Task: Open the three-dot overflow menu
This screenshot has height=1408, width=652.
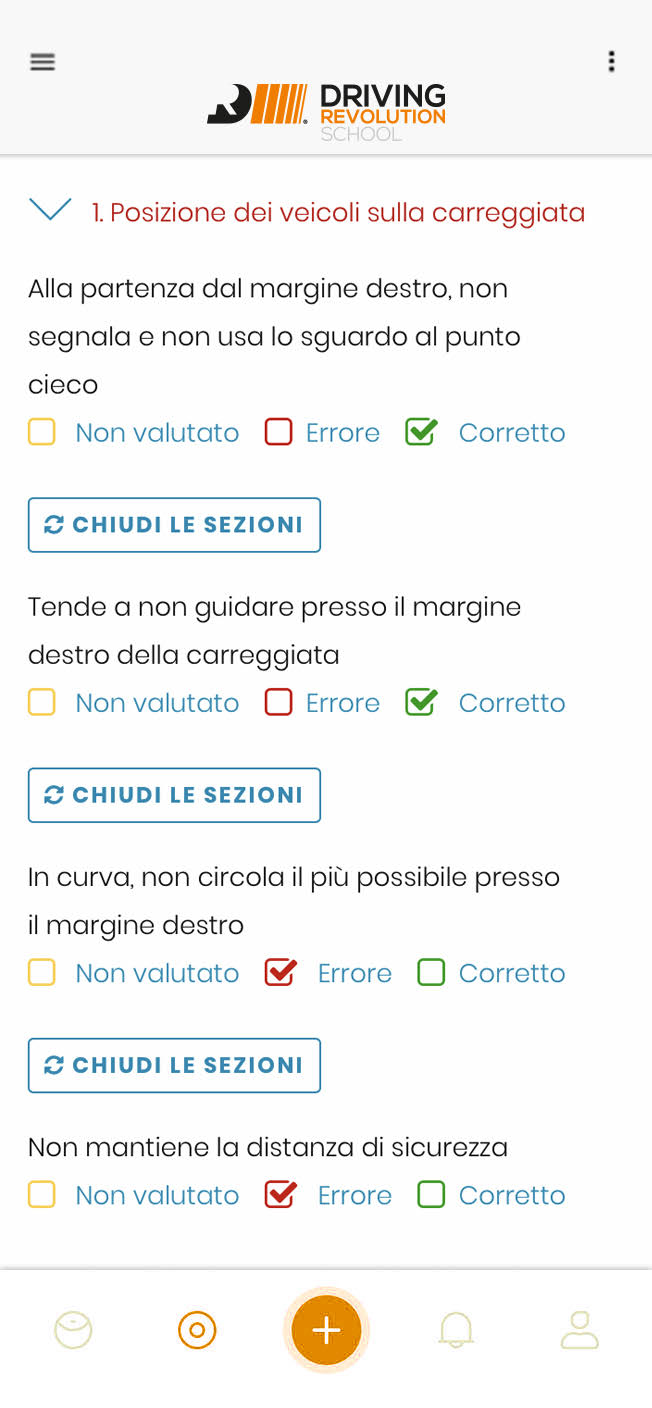Action: click(x=611, y=62)
